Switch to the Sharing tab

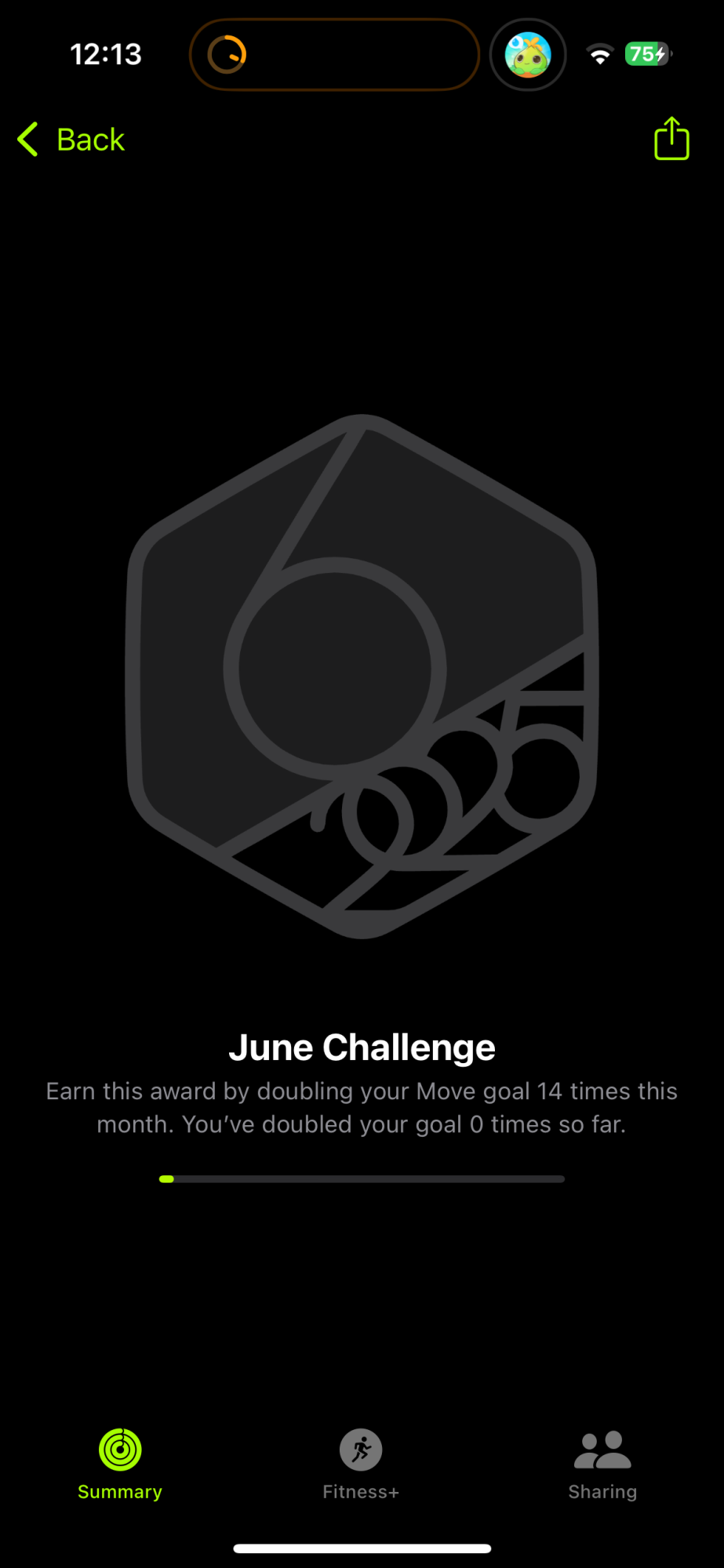tap(602, 1463)
